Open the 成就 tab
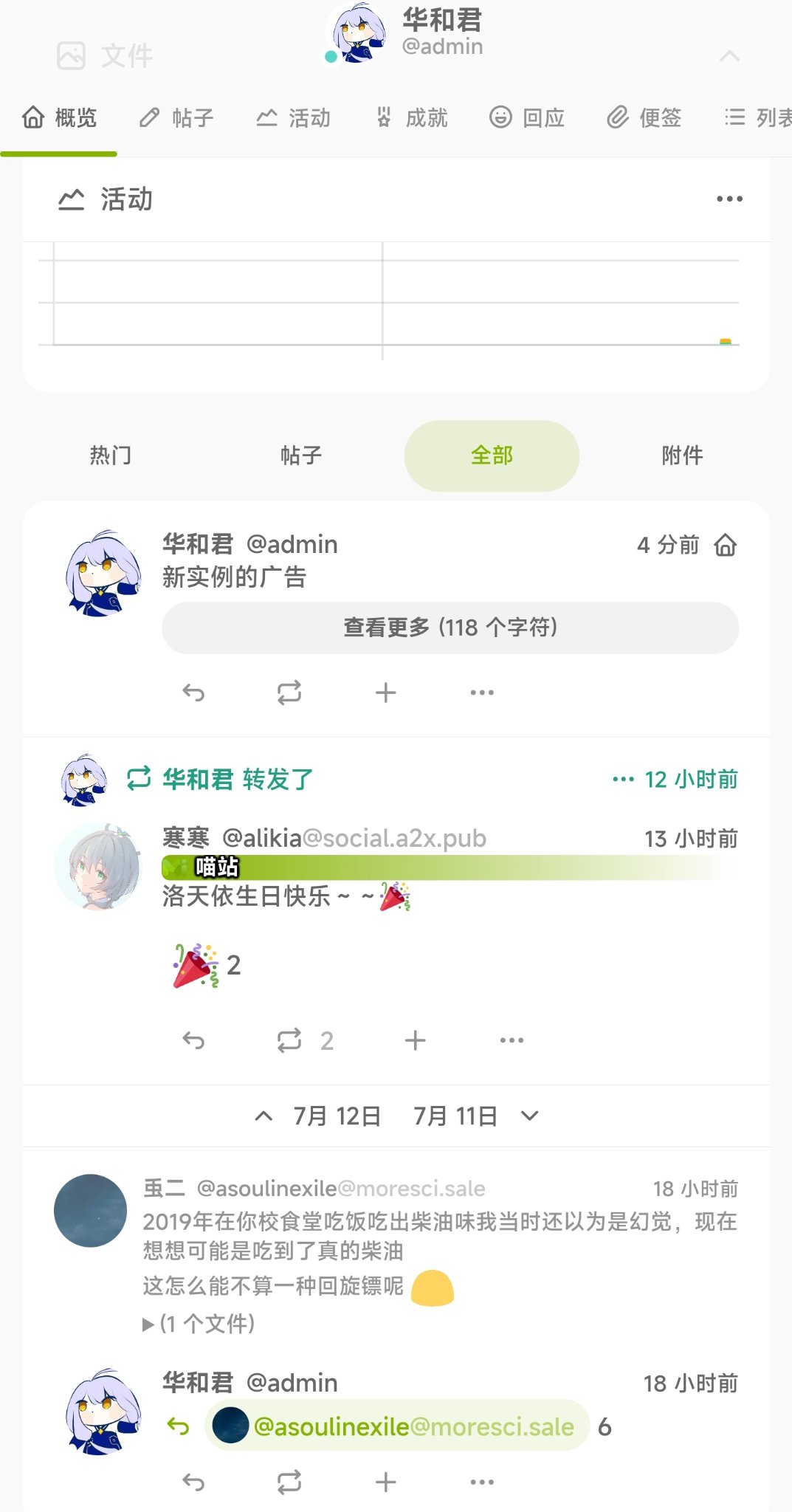Image resolution: width=792 pixels, height=1512 pixels. pyautogui.click(x=411, y=118)
